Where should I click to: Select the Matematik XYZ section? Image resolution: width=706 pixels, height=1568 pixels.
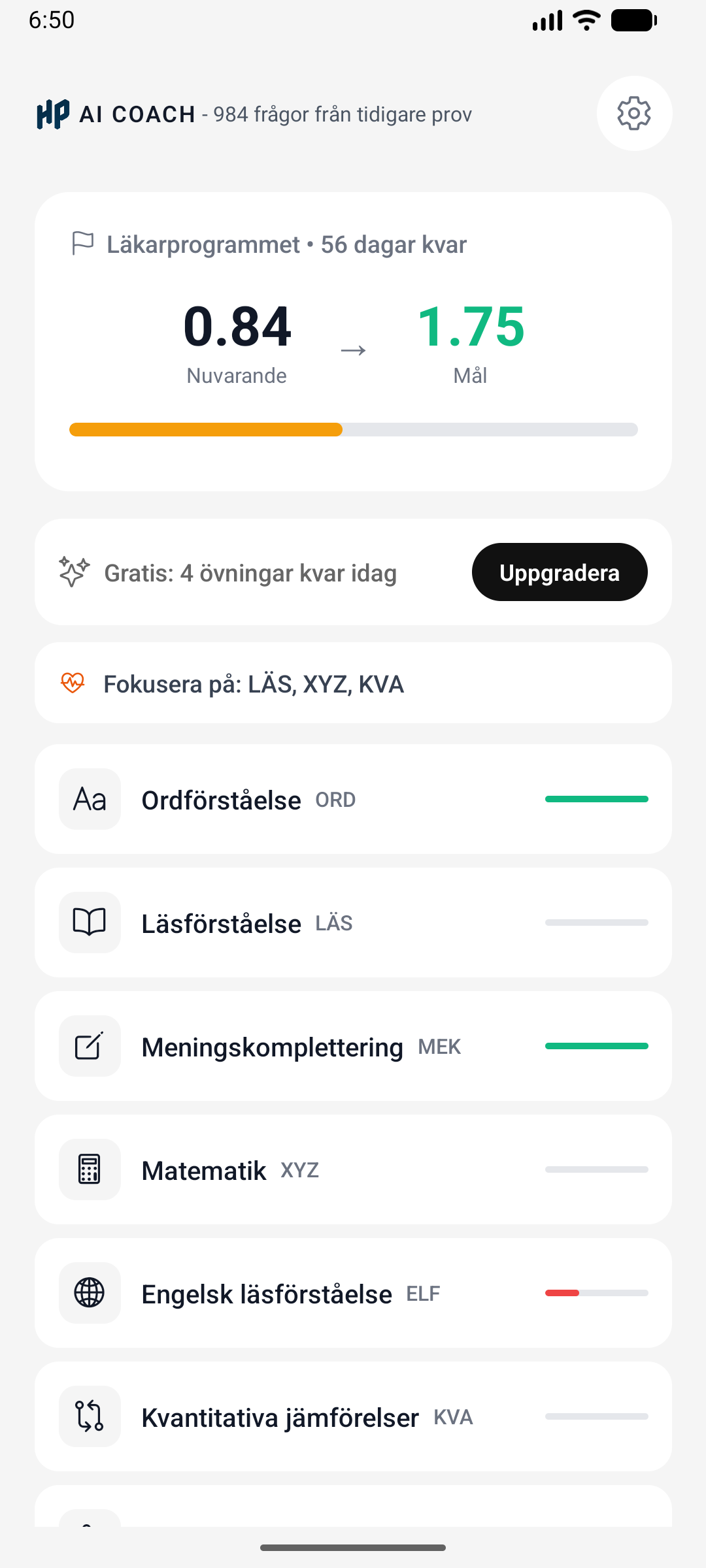point(353,1169)
